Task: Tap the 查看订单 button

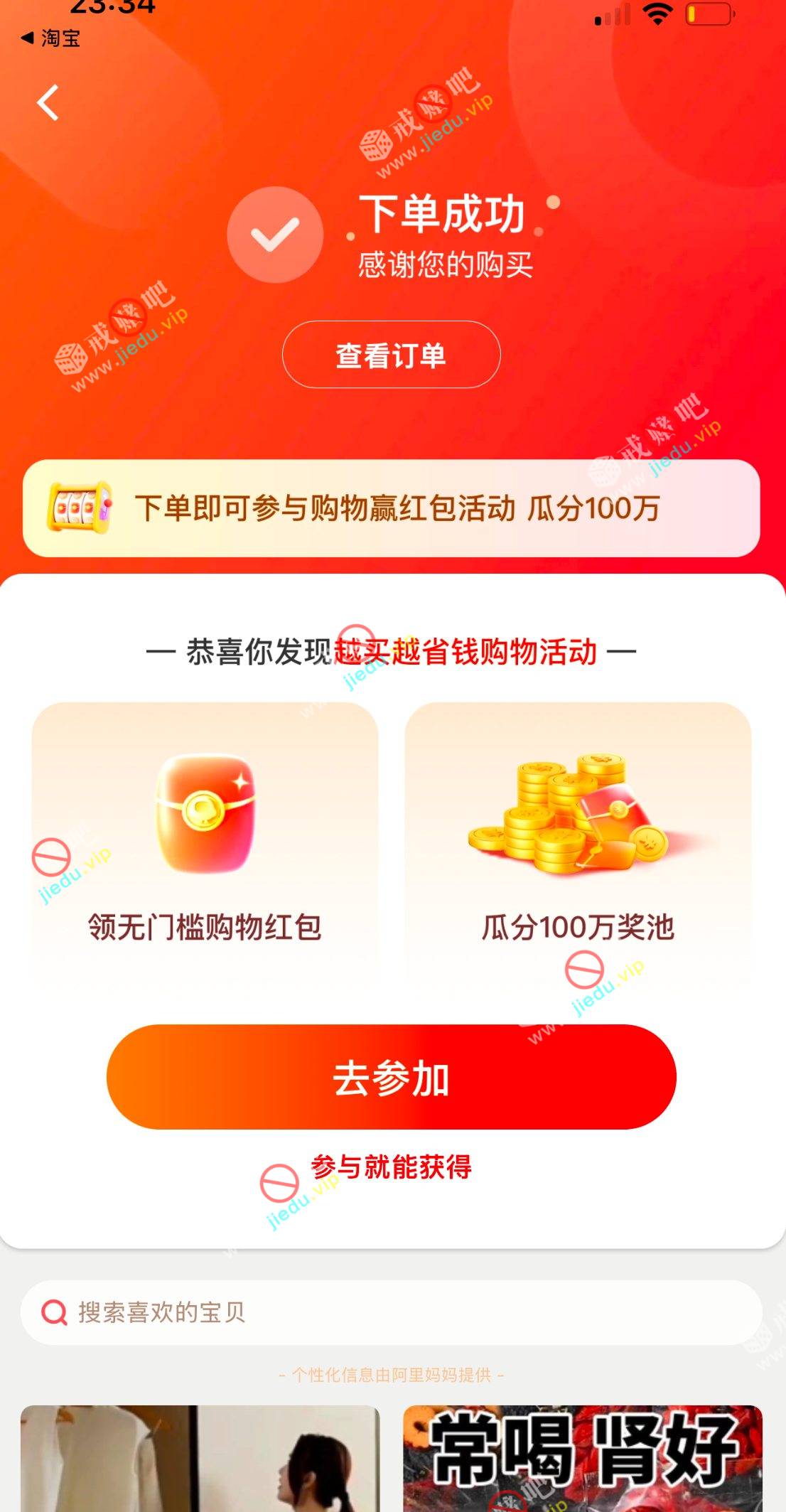Action: click(391, 355)
